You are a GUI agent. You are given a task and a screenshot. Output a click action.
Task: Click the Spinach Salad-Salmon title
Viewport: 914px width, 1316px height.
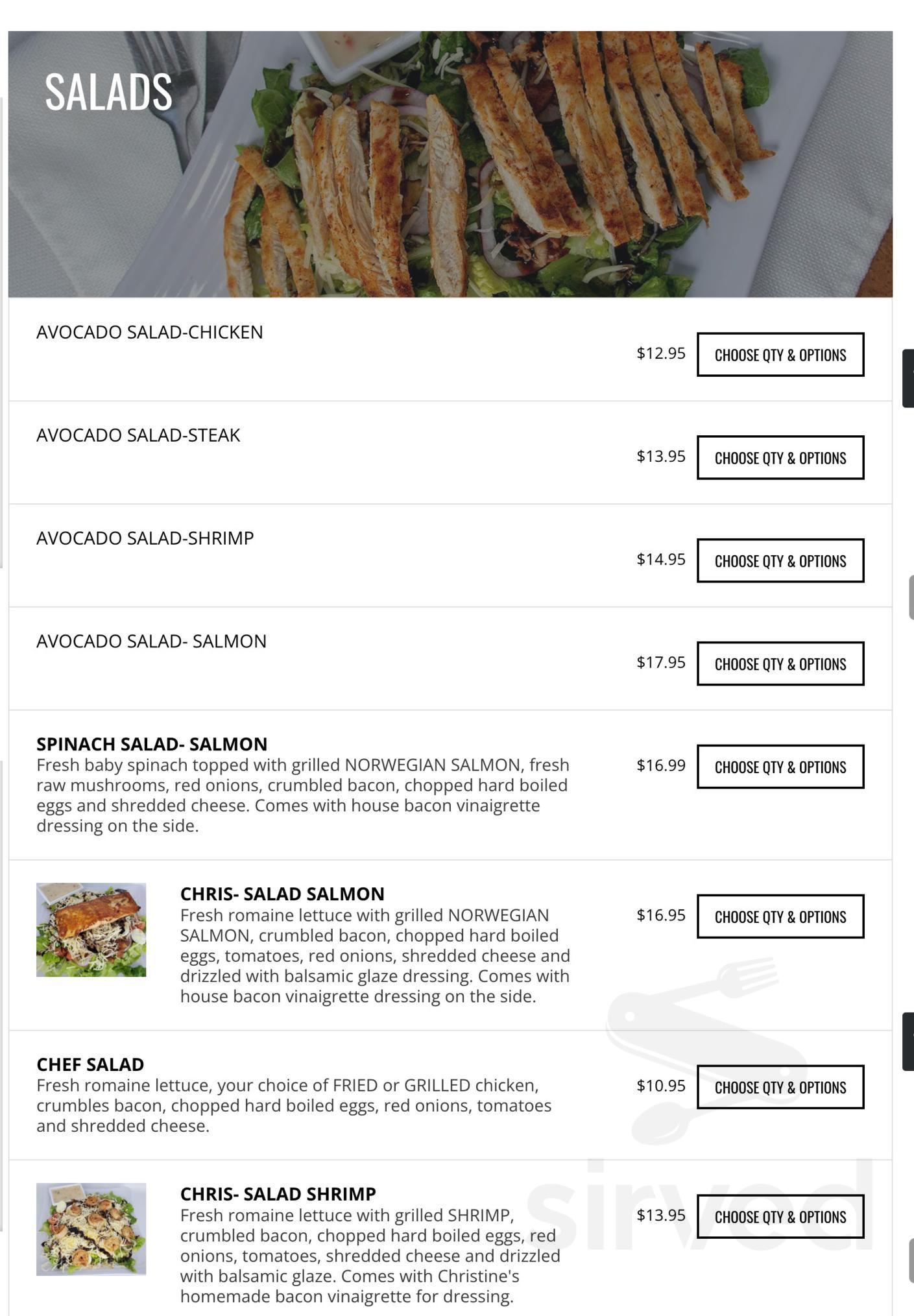click(152, 743)
